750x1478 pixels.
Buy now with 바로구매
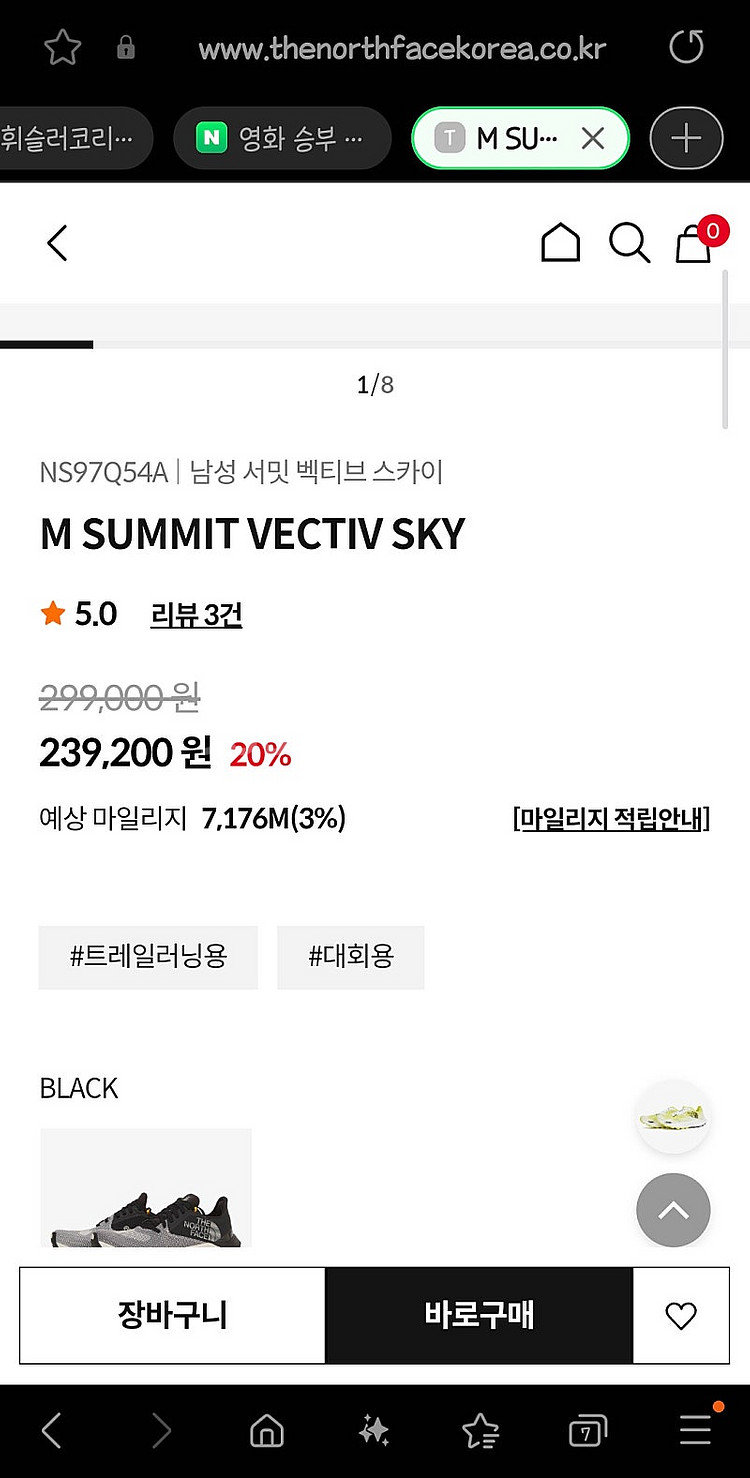coord(479,1315)
